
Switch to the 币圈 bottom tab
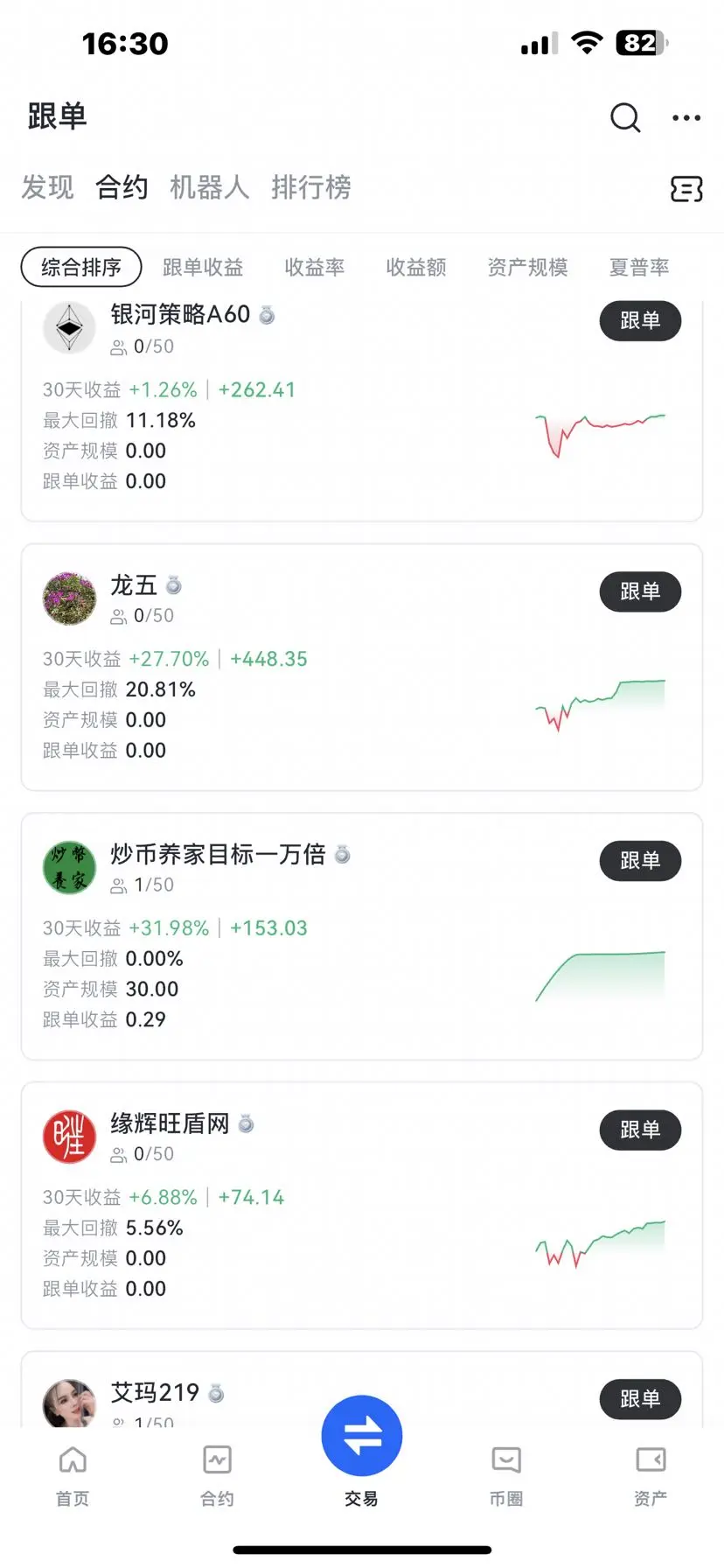(x=506, y=1475)
